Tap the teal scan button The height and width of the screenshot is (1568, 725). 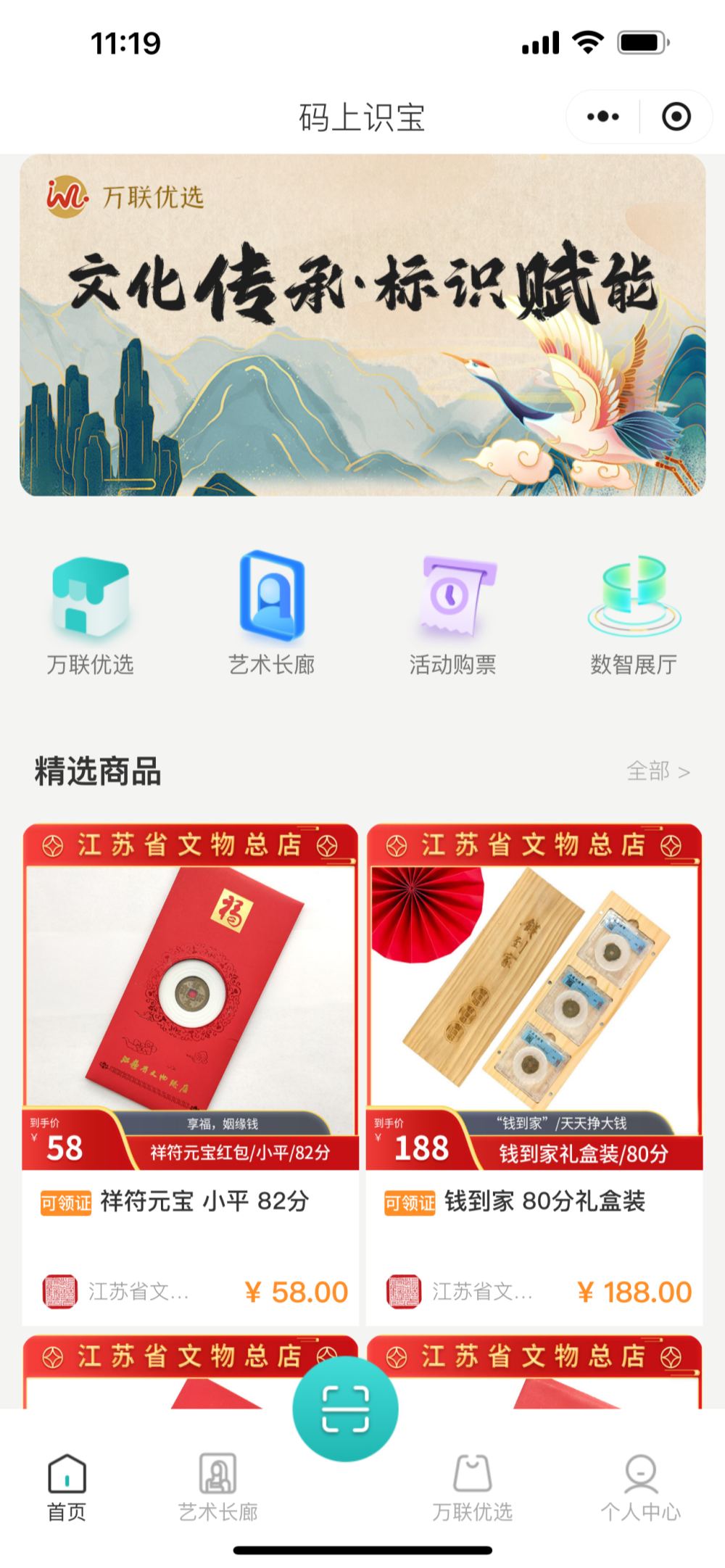[x=345, y=1409]
